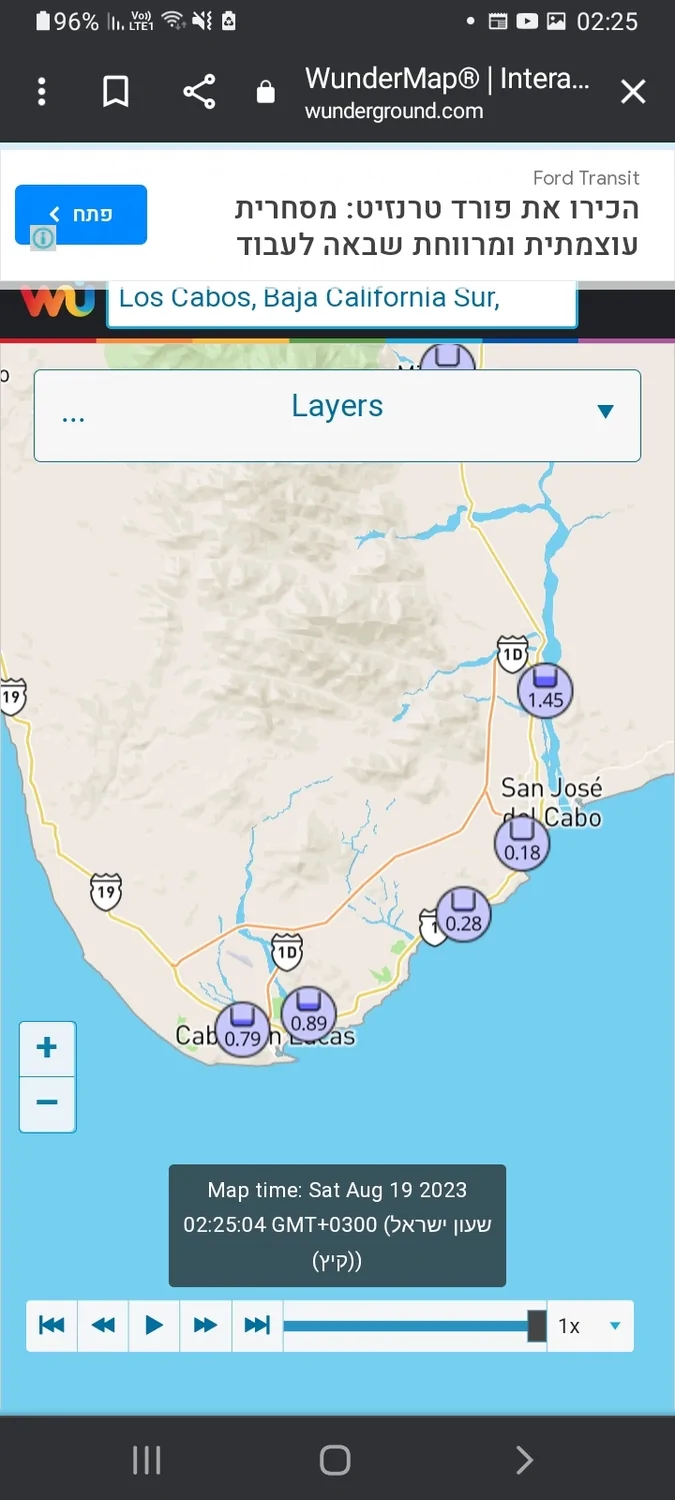Skip to the first map frame
Viewport: 675px width, 1500px height.
pos(52,1326)
